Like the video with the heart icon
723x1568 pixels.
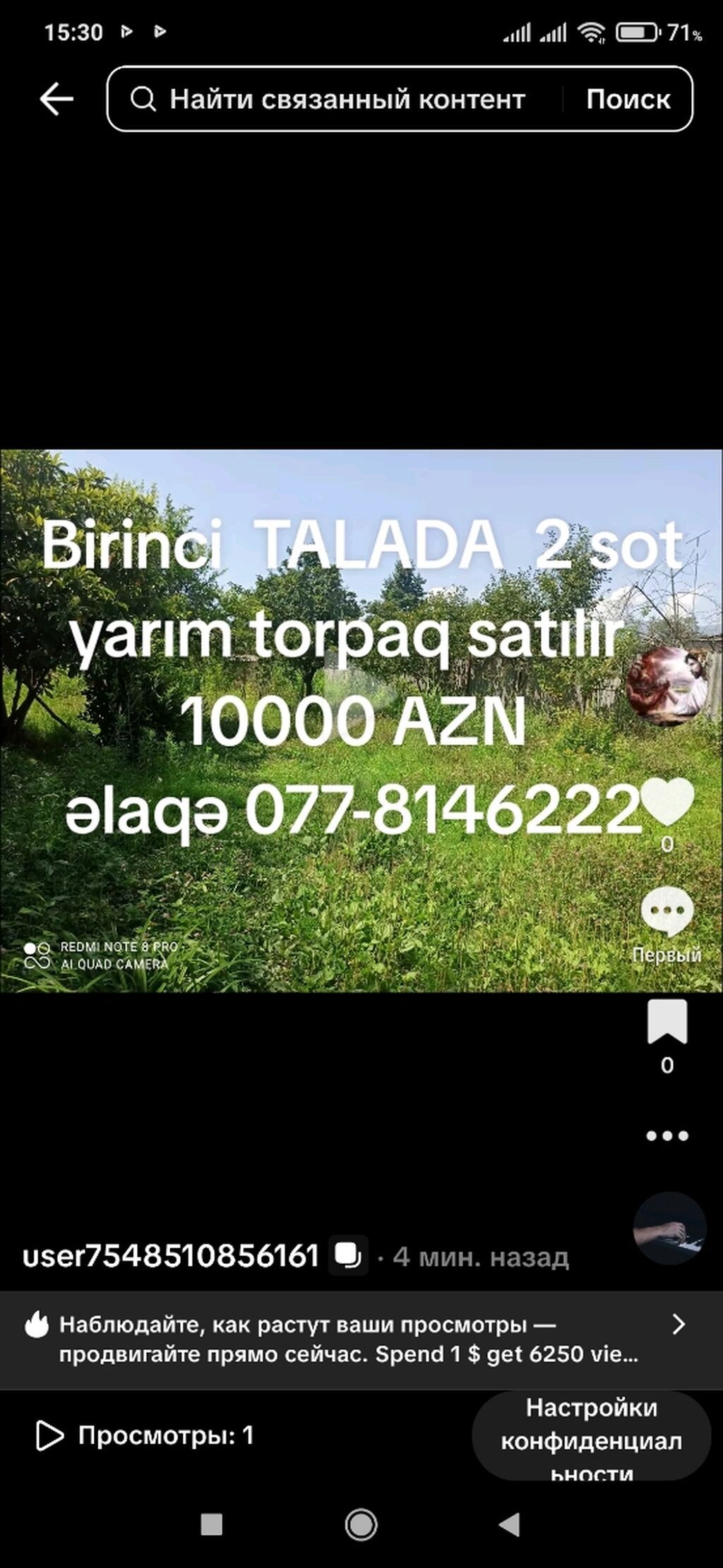tap(667, 802)
